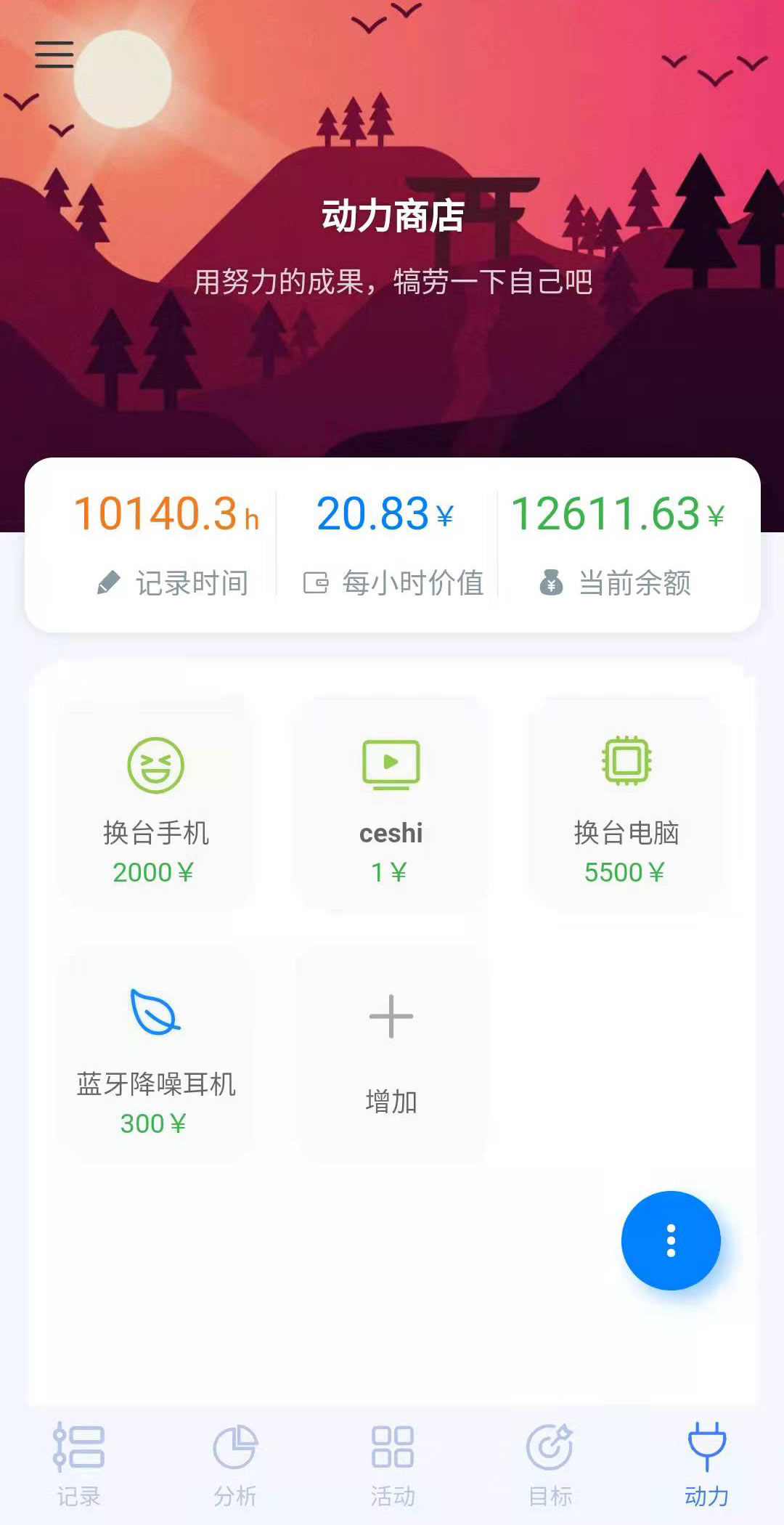Tap the plus card labeled 增加
The image size is (784, 1525).
[x=392, y=1053]
